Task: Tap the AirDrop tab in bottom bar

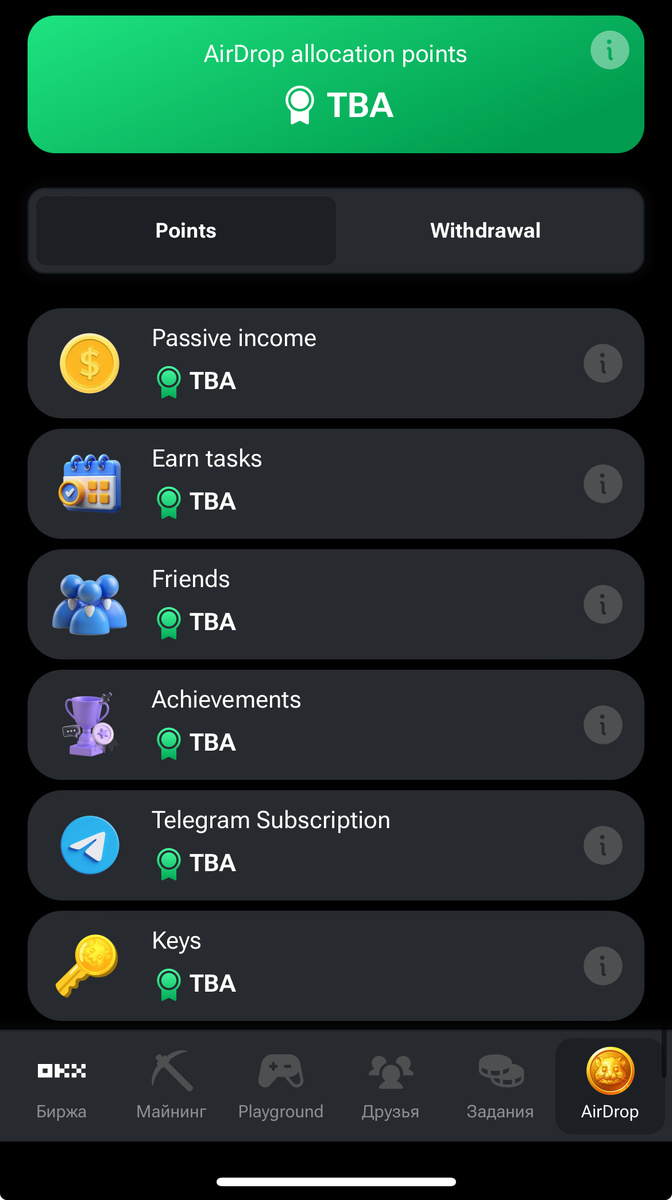Action: click(609, 1086)
